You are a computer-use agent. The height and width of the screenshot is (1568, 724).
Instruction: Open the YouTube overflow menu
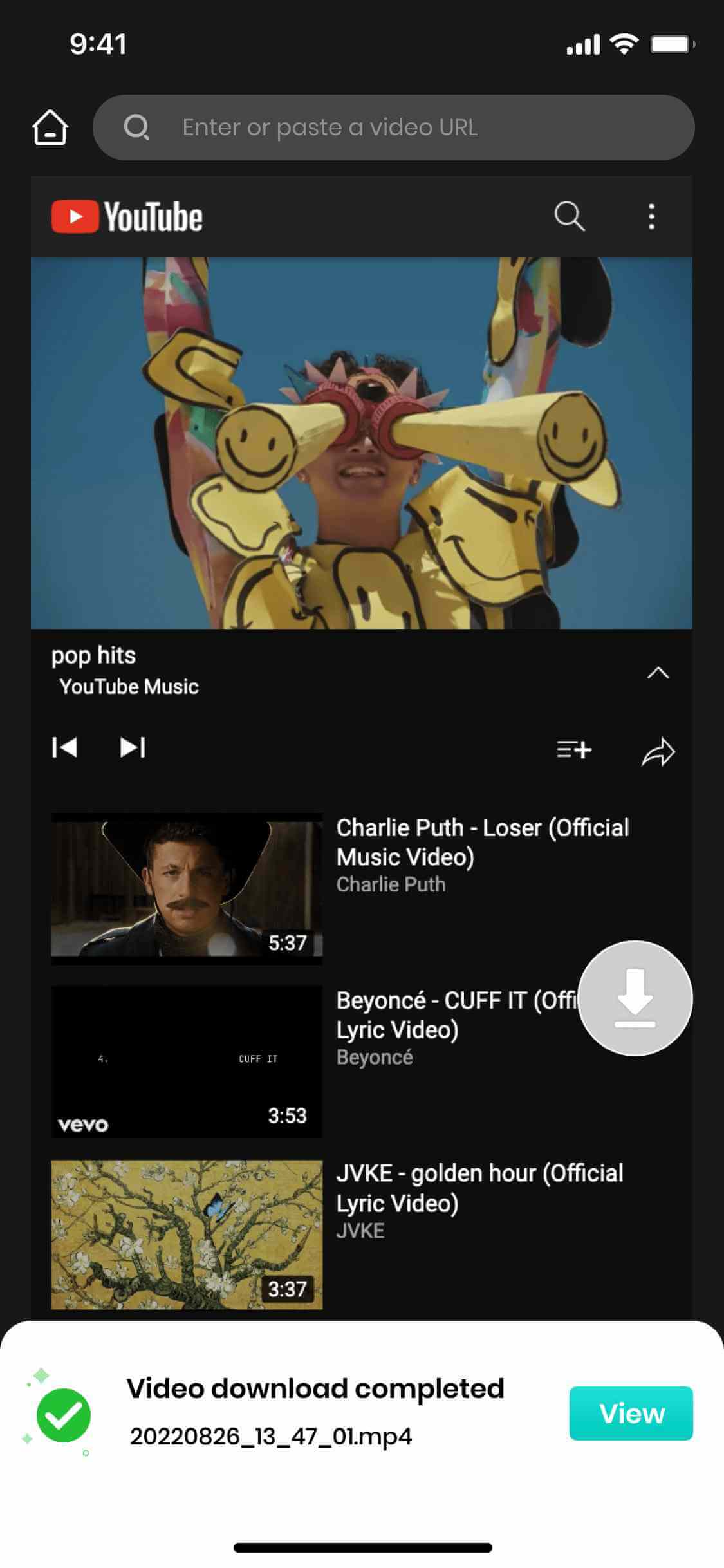coord(651,217)
